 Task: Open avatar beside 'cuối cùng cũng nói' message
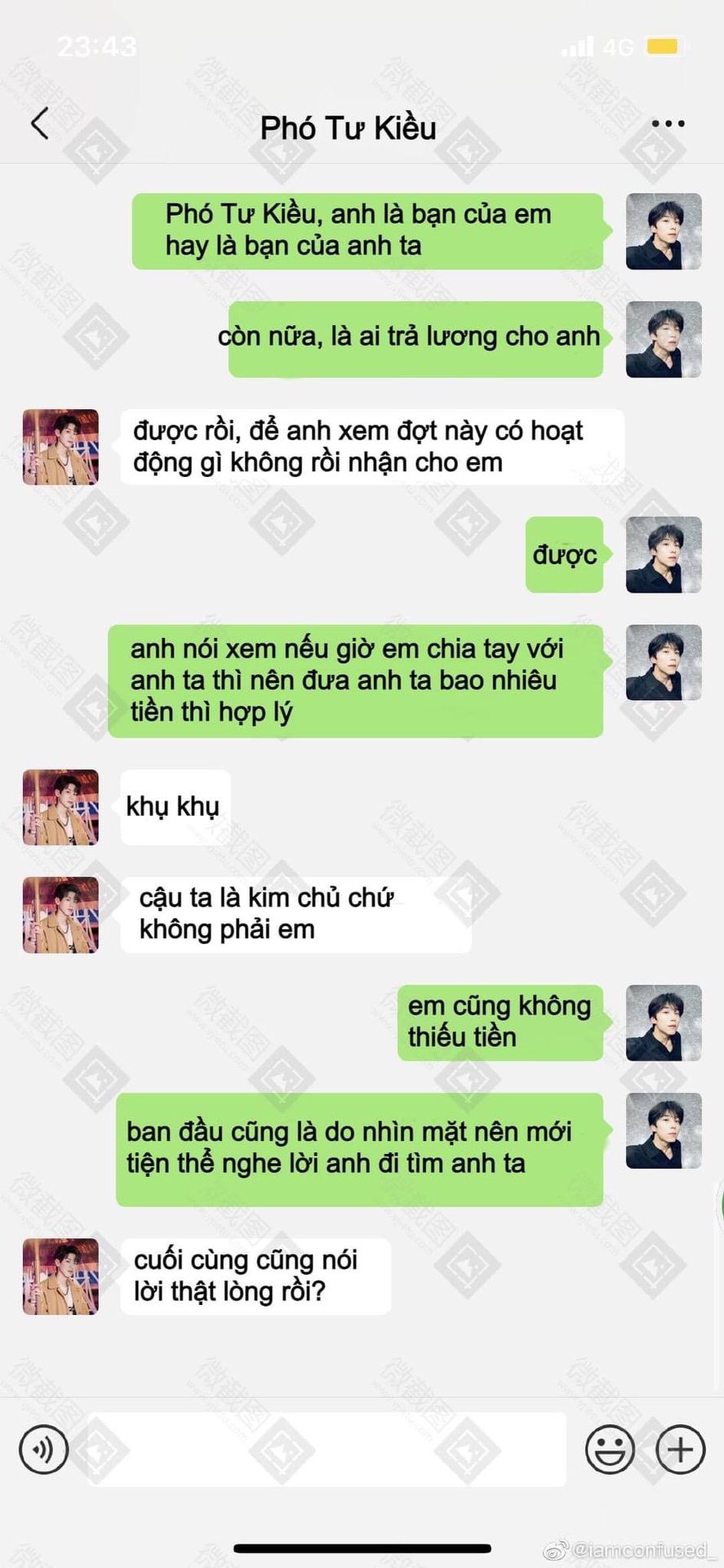60,1276
